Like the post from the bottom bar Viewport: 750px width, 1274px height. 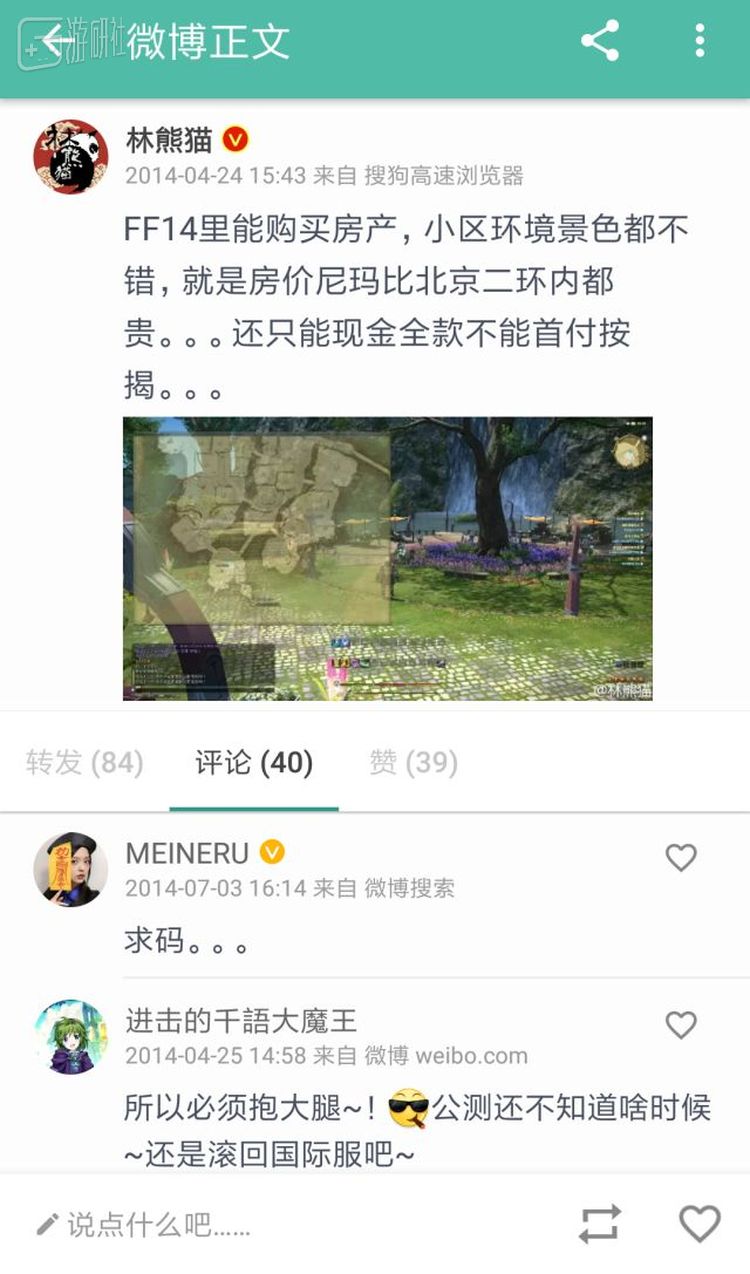click(699, 1224)
